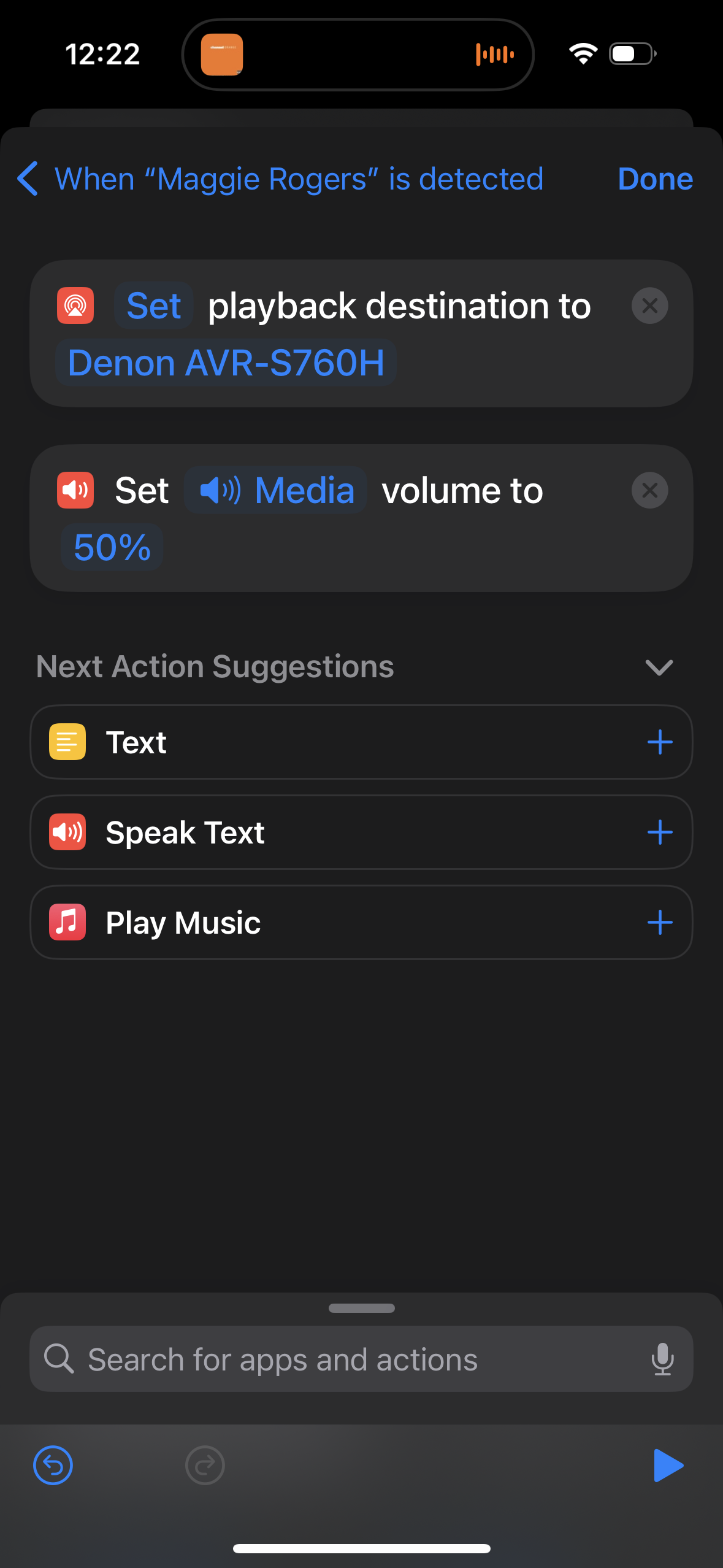The width and height of the screenshot is (723, 1568).
Task: Go back to the automation trigger screen
Action: [x=28, y=179]
